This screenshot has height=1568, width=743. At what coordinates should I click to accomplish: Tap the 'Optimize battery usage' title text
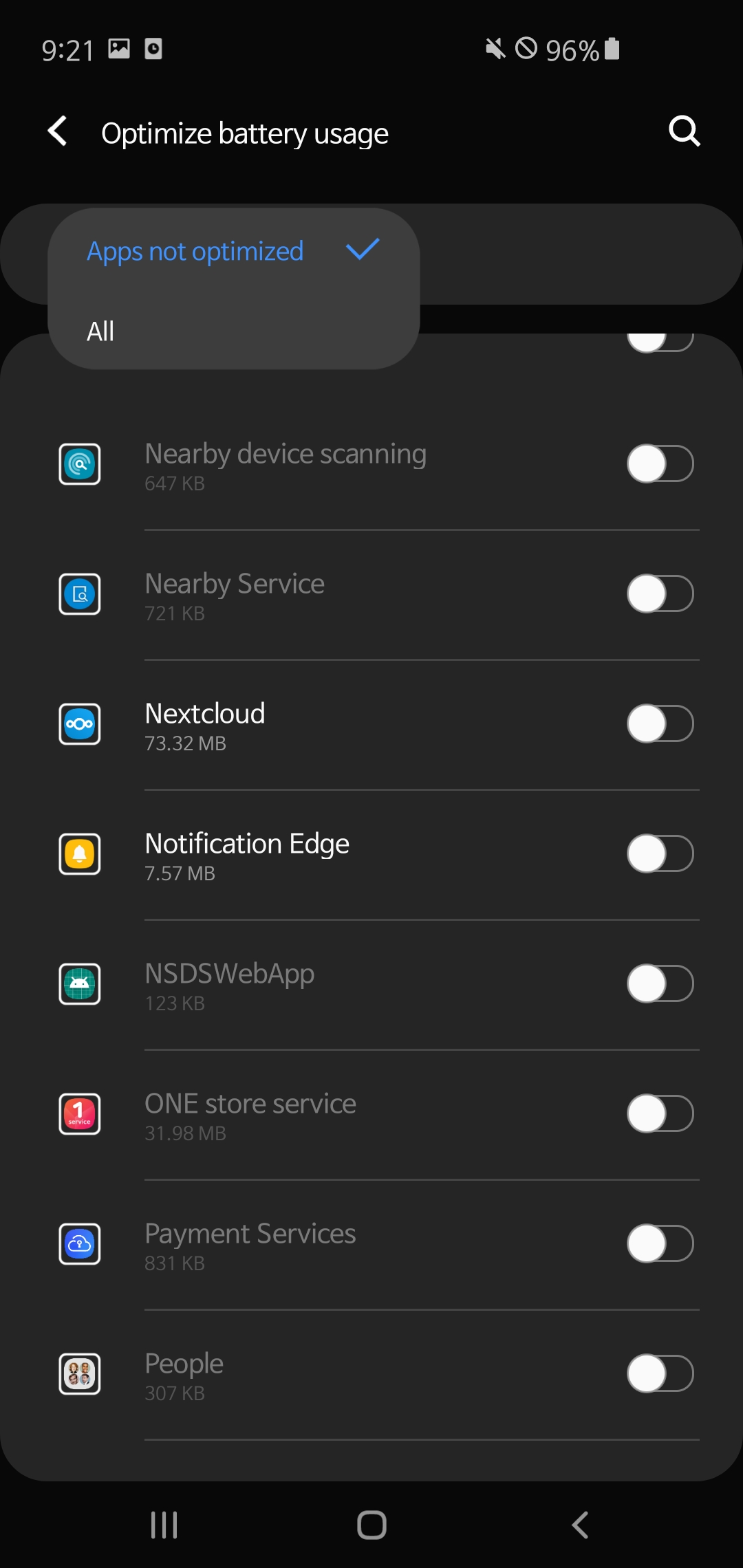(246, 132)
